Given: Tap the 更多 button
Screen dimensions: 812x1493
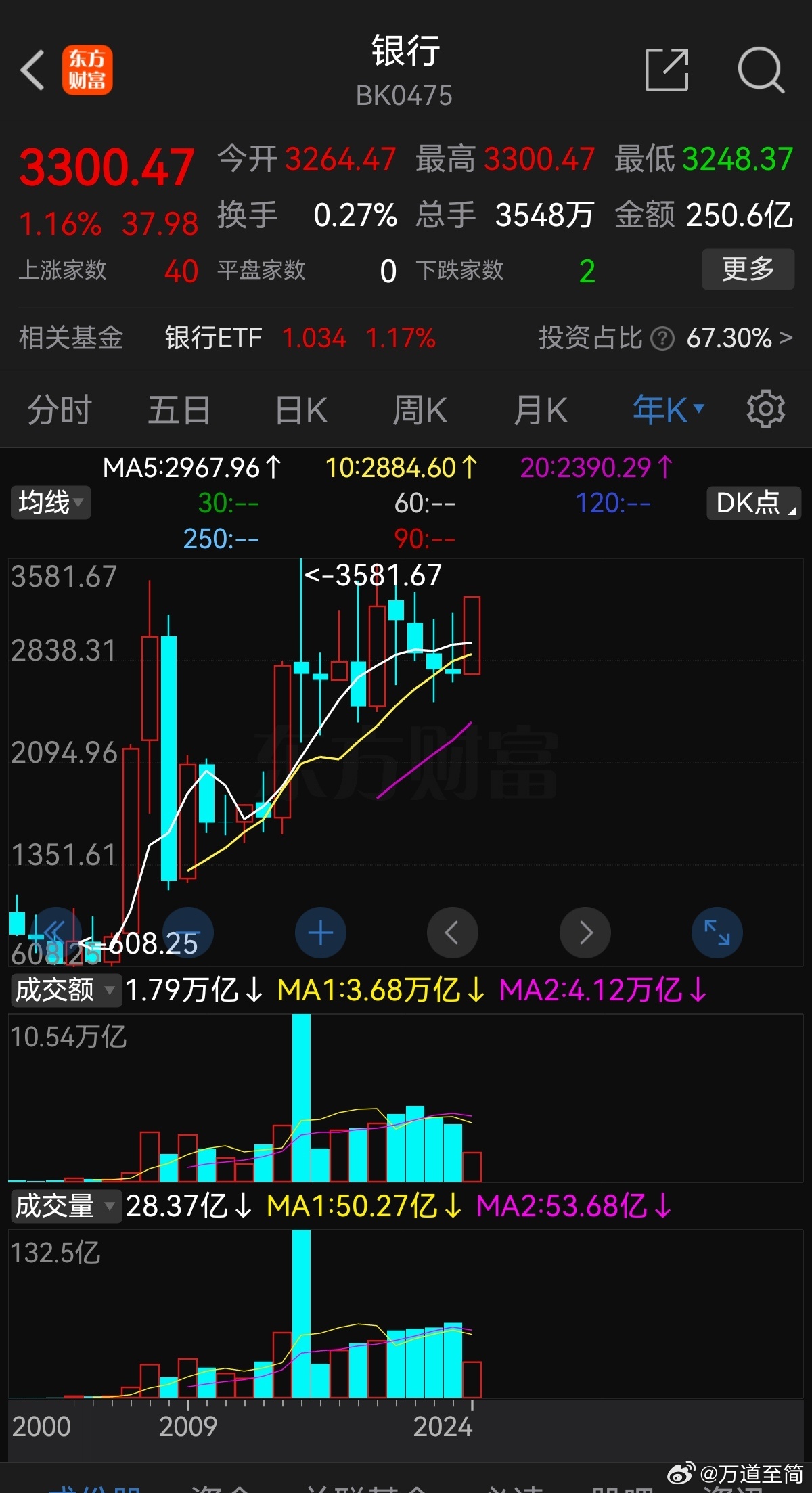Looking at the screenshot, I should [x=748, y=269].
